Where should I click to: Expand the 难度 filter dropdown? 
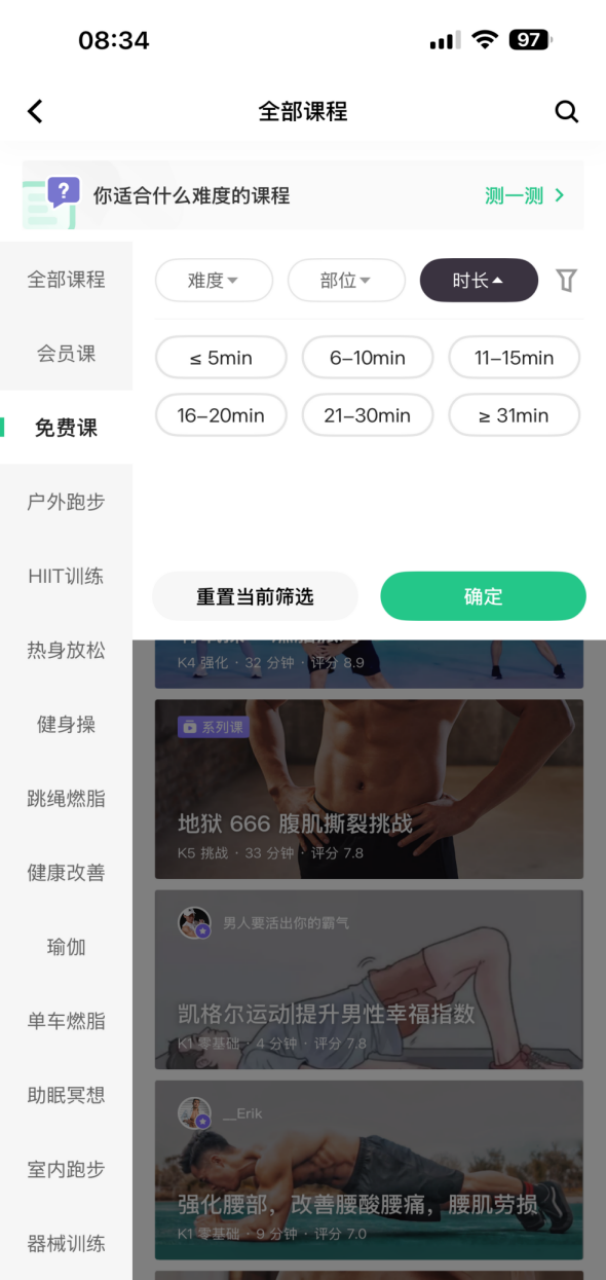click(x=213, y=281)
